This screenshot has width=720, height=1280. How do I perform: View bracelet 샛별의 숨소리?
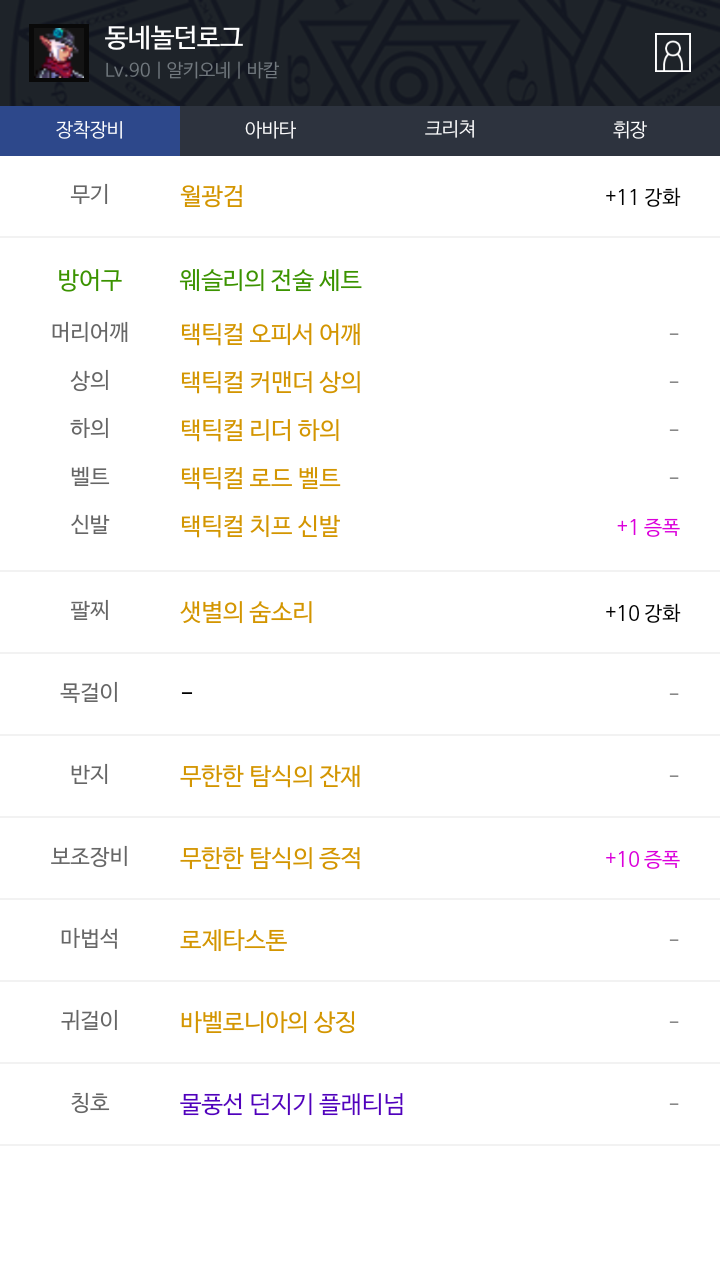pos(247,612)
